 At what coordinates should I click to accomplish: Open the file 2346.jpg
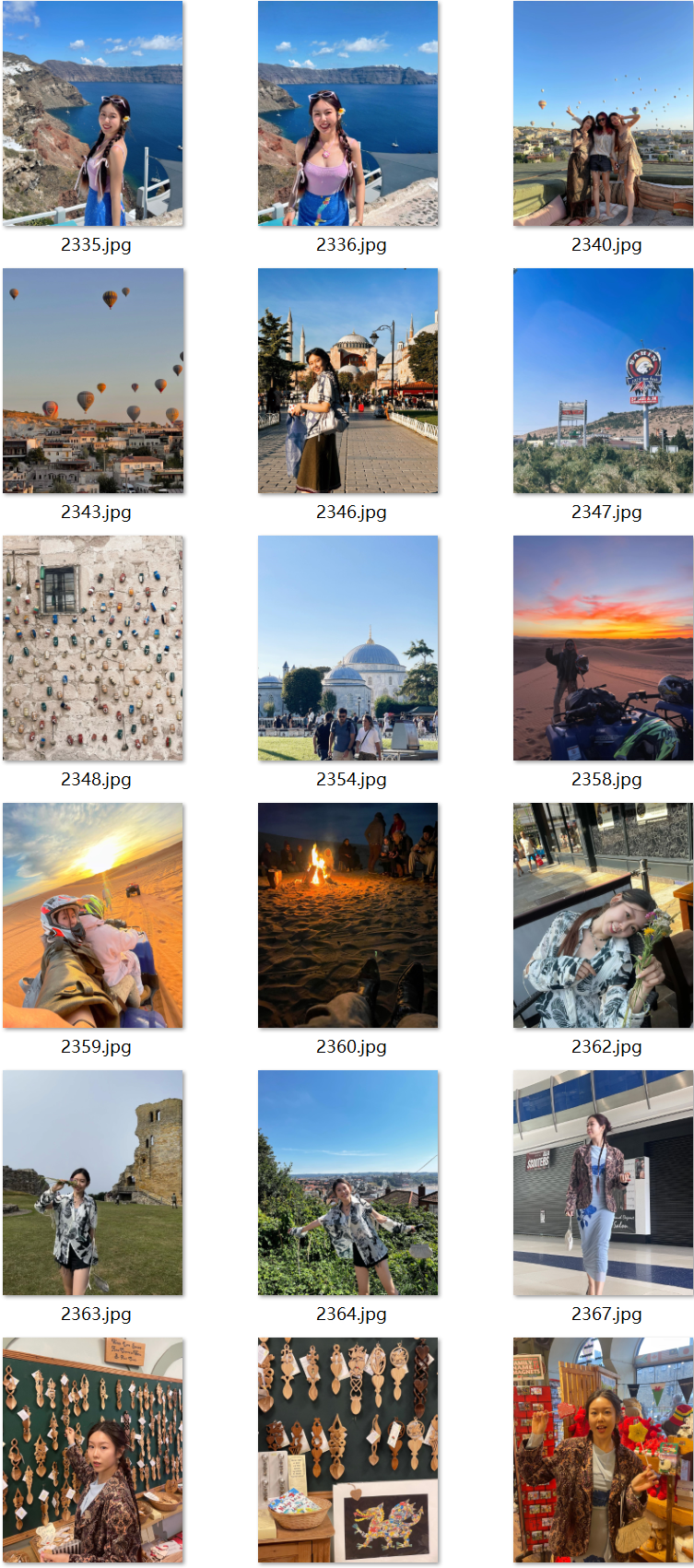tap(347, 381)
